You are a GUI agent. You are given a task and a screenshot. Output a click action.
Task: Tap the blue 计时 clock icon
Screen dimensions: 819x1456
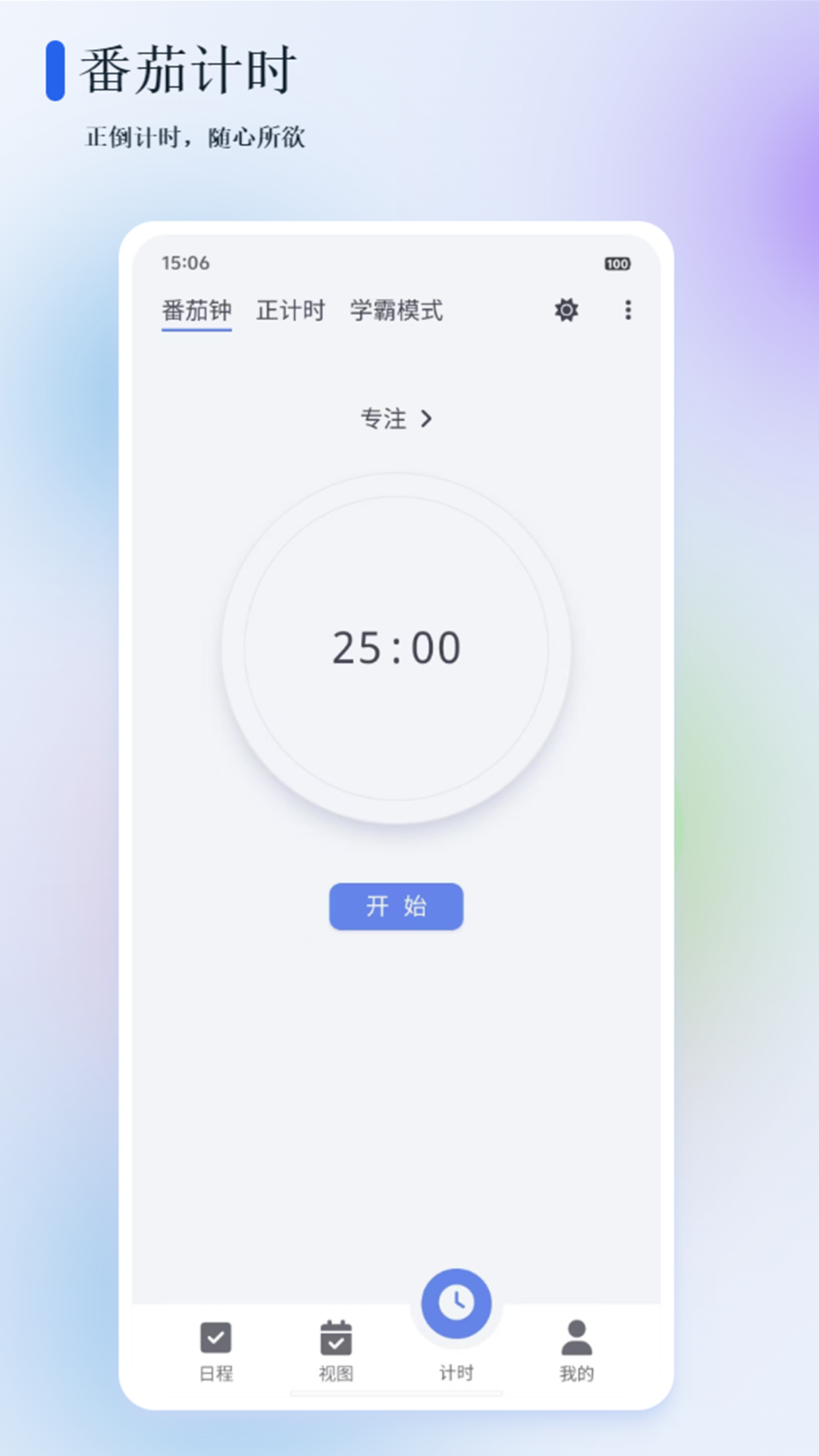(x=456, y=1303)
